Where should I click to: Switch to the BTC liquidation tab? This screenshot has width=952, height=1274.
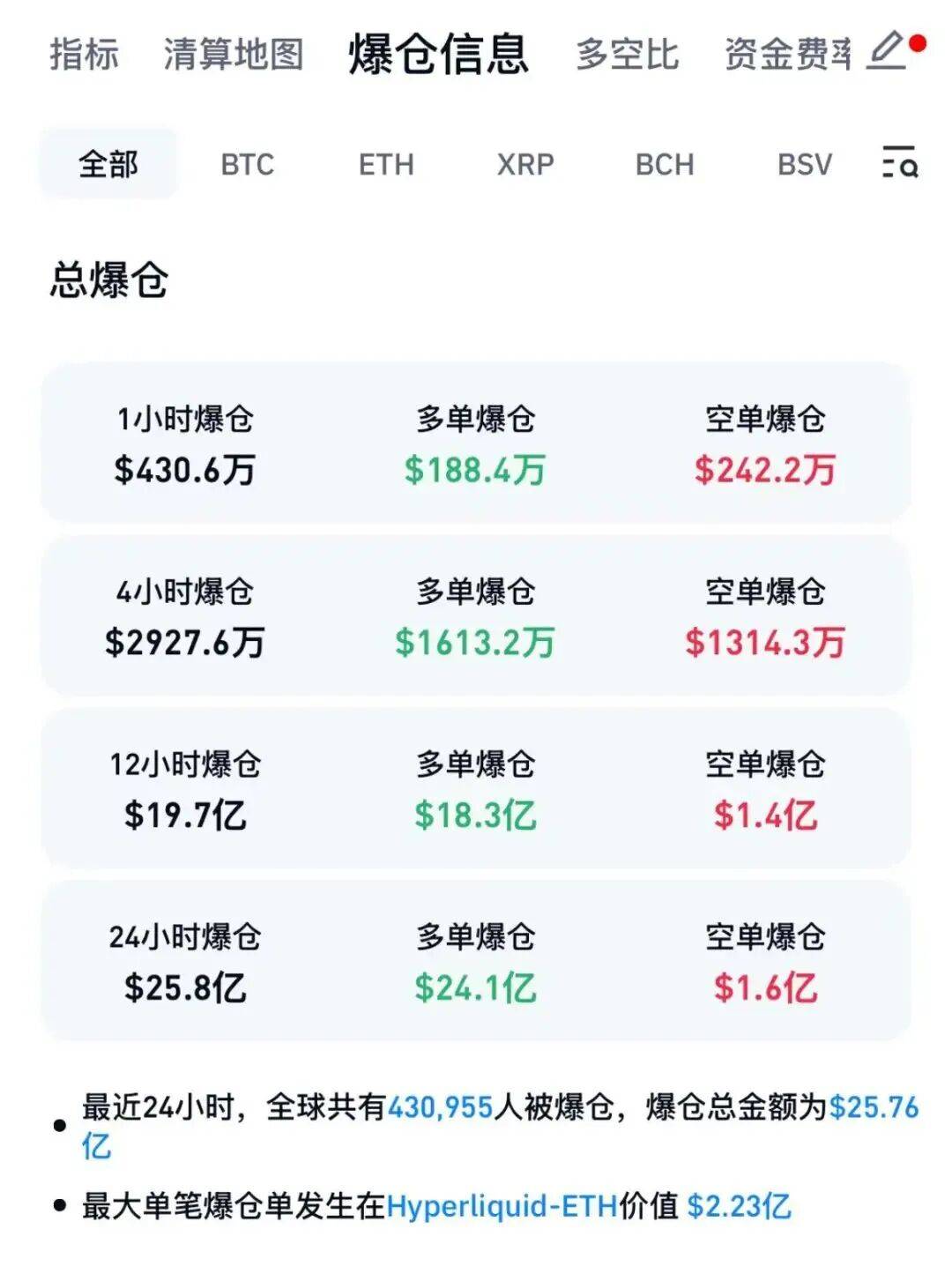point(248,164)
